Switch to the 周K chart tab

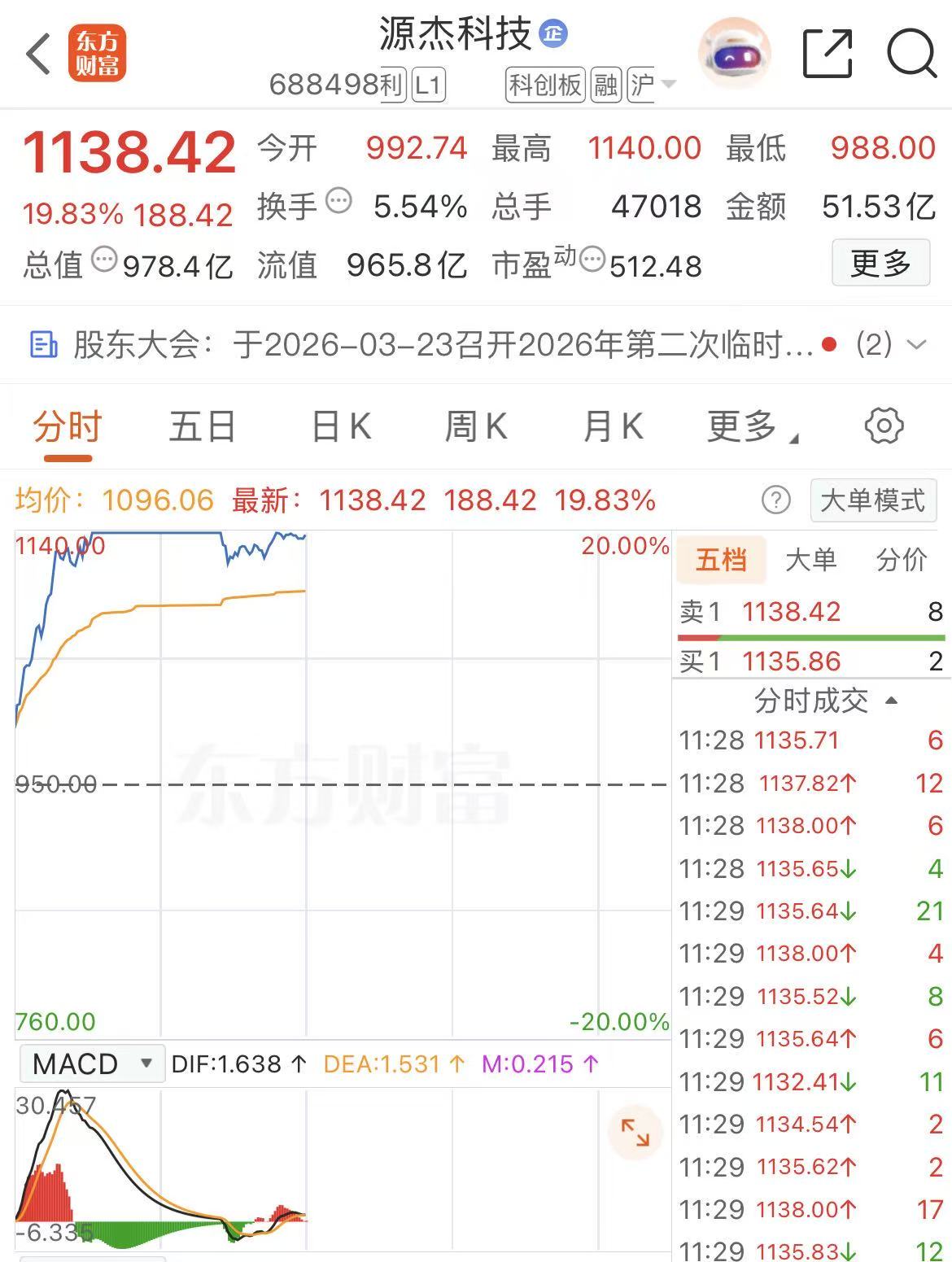[x=475, y=426]
